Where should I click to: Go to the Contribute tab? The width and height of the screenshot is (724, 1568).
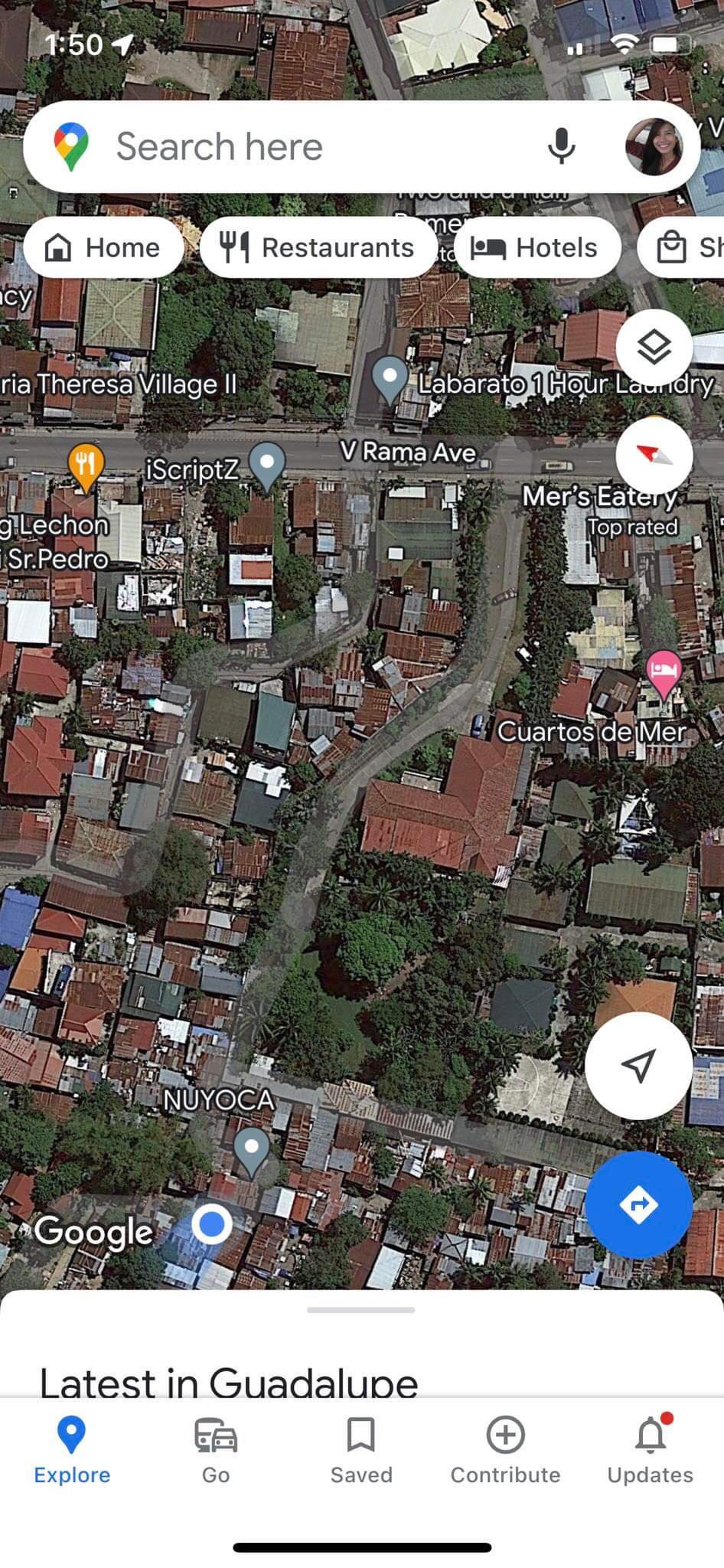point(505,1449)
